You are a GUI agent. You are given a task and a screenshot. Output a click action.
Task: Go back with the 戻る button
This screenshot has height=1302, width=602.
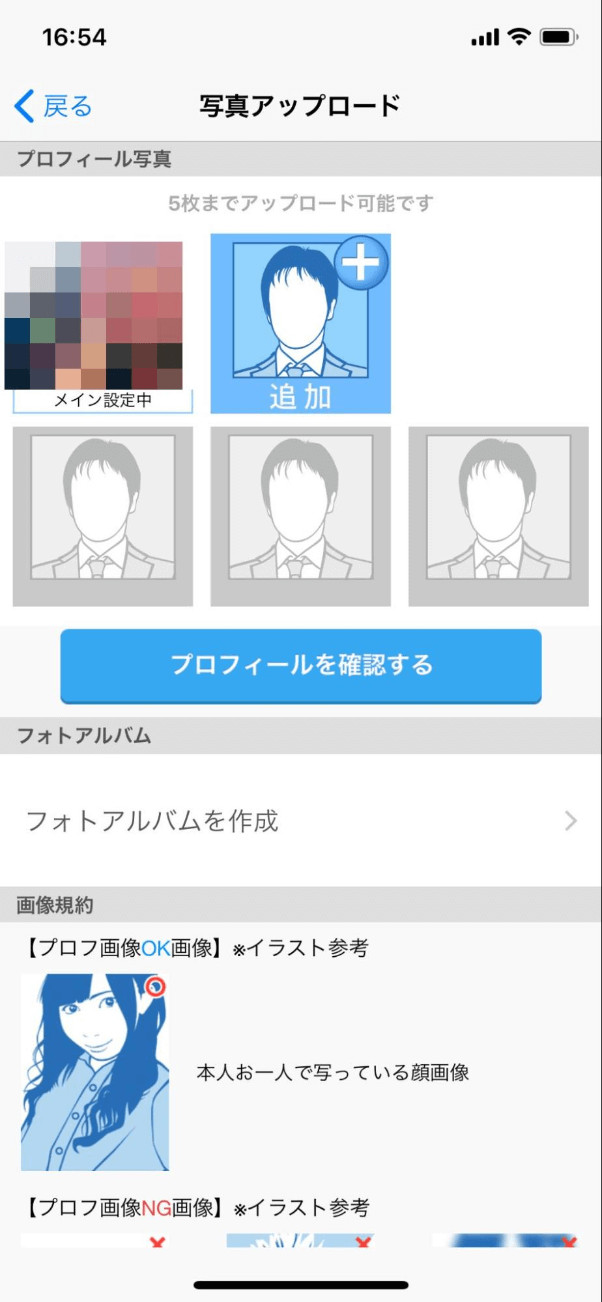click(x=54, y=106)
